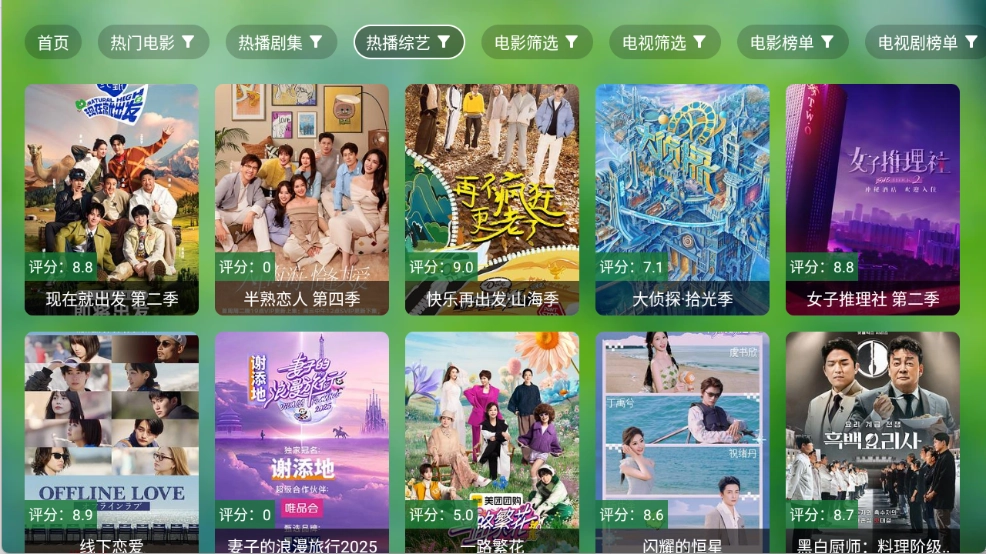Tap the 热播综艺 chip
The height and width of the screenshot is (554, 986).
pos(408,43)
